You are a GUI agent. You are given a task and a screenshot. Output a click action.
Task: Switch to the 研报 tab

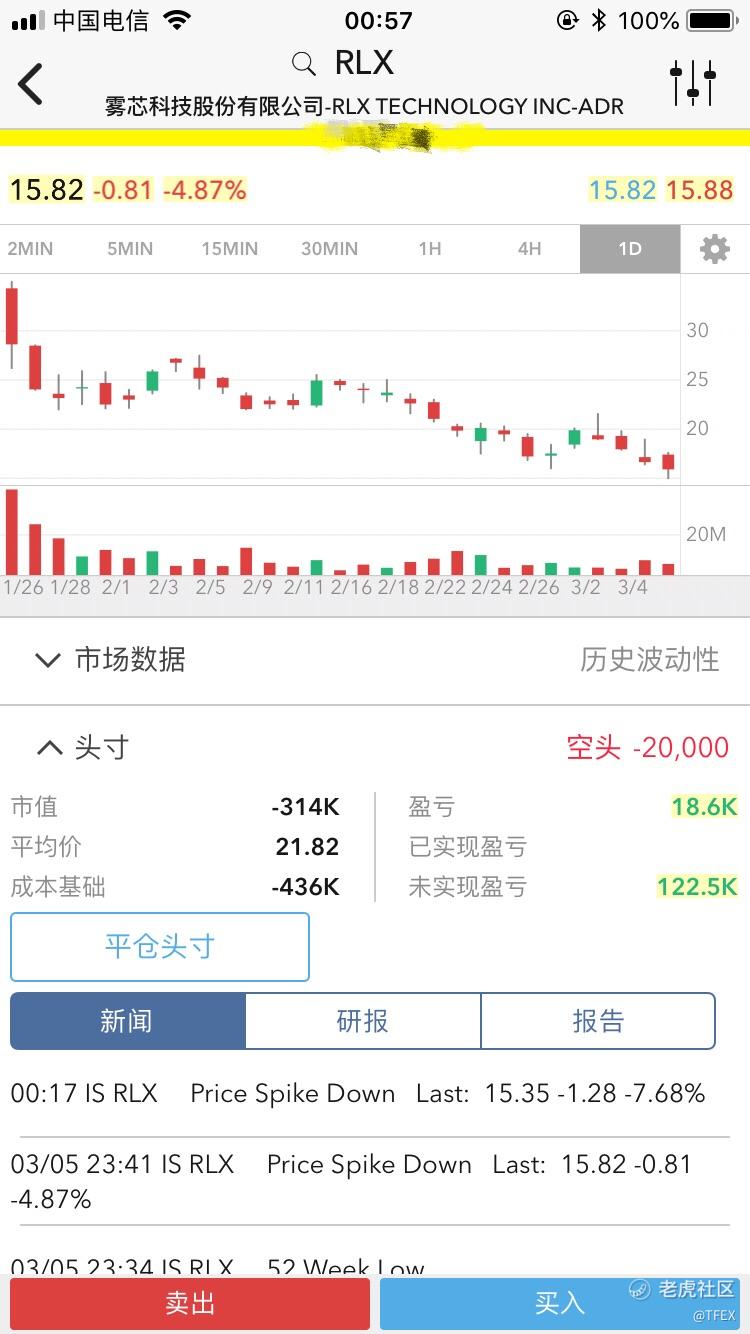pyautogui.click(x=362, y=1021)
